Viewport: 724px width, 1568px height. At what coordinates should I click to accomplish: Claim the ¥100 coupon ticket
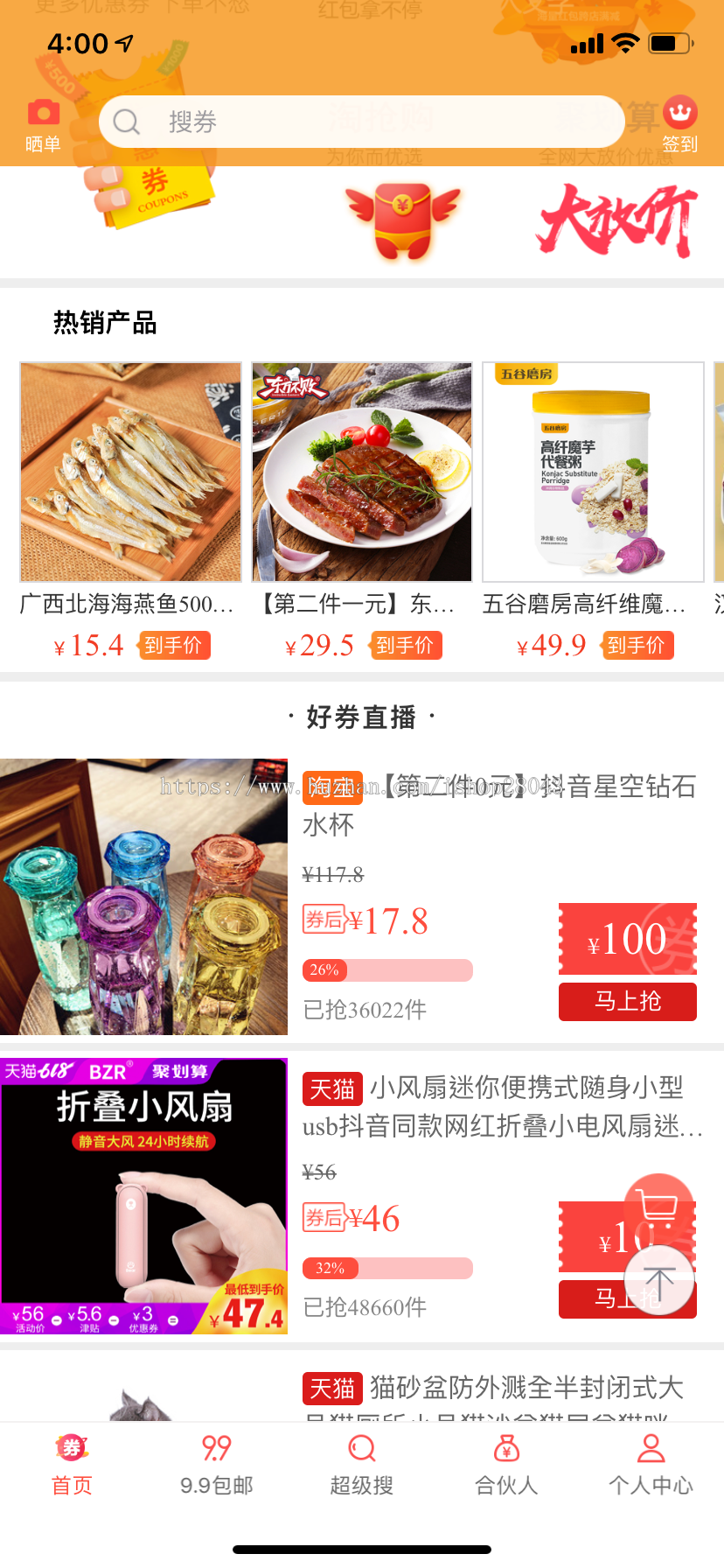[x=627, y=939]
